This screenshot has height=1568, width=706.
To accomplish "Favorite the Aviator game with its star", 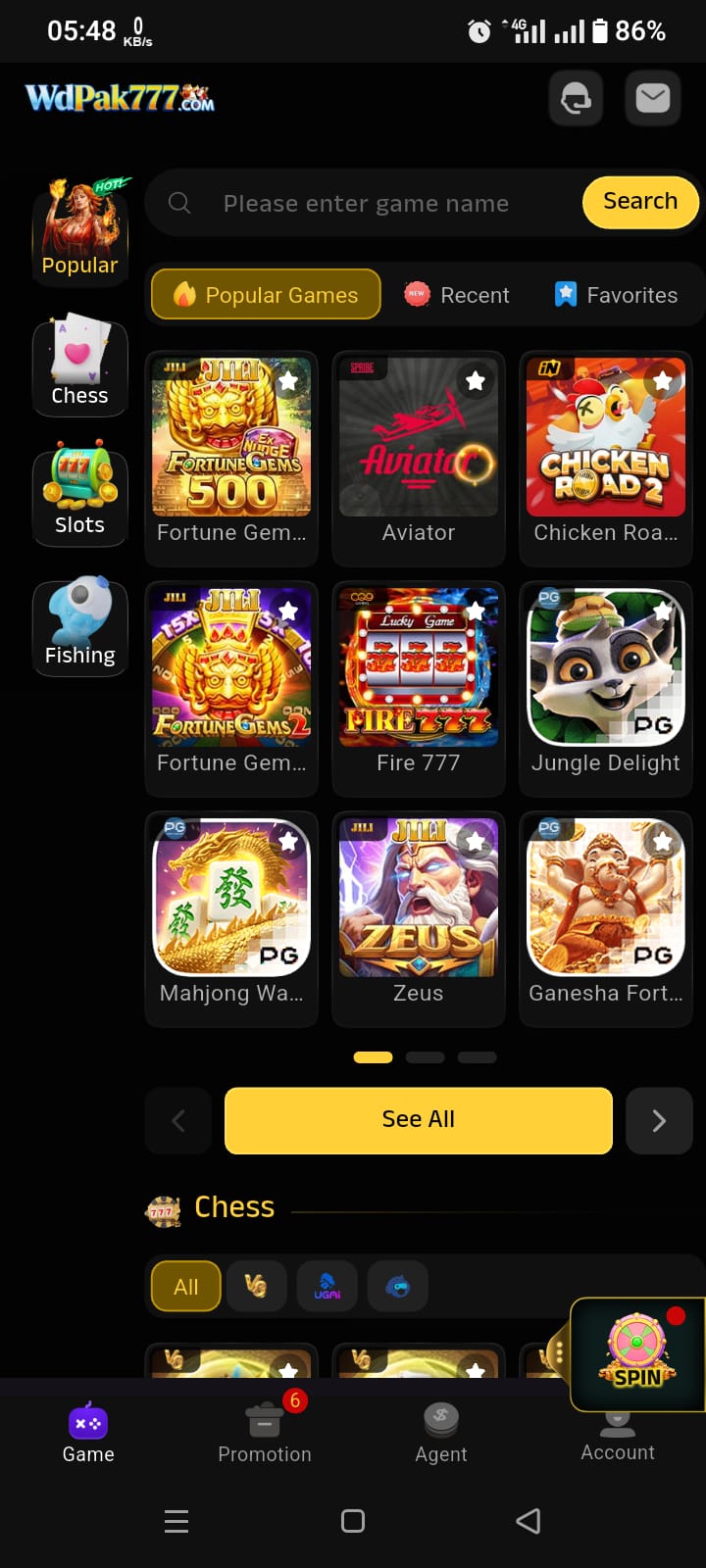I will pyautogui.click(x=476, y=381).
